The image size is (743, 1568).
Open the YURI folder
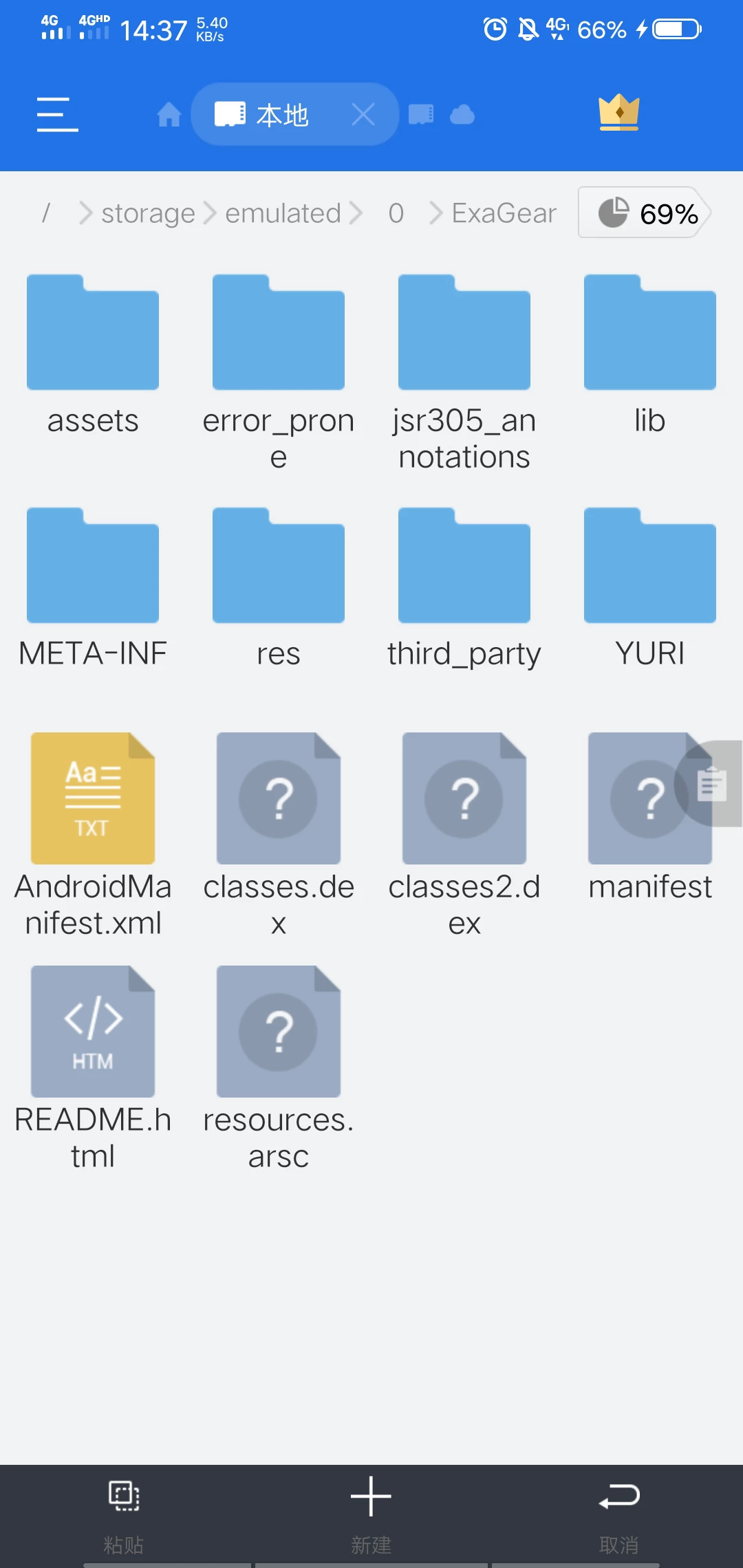(650, 566)
